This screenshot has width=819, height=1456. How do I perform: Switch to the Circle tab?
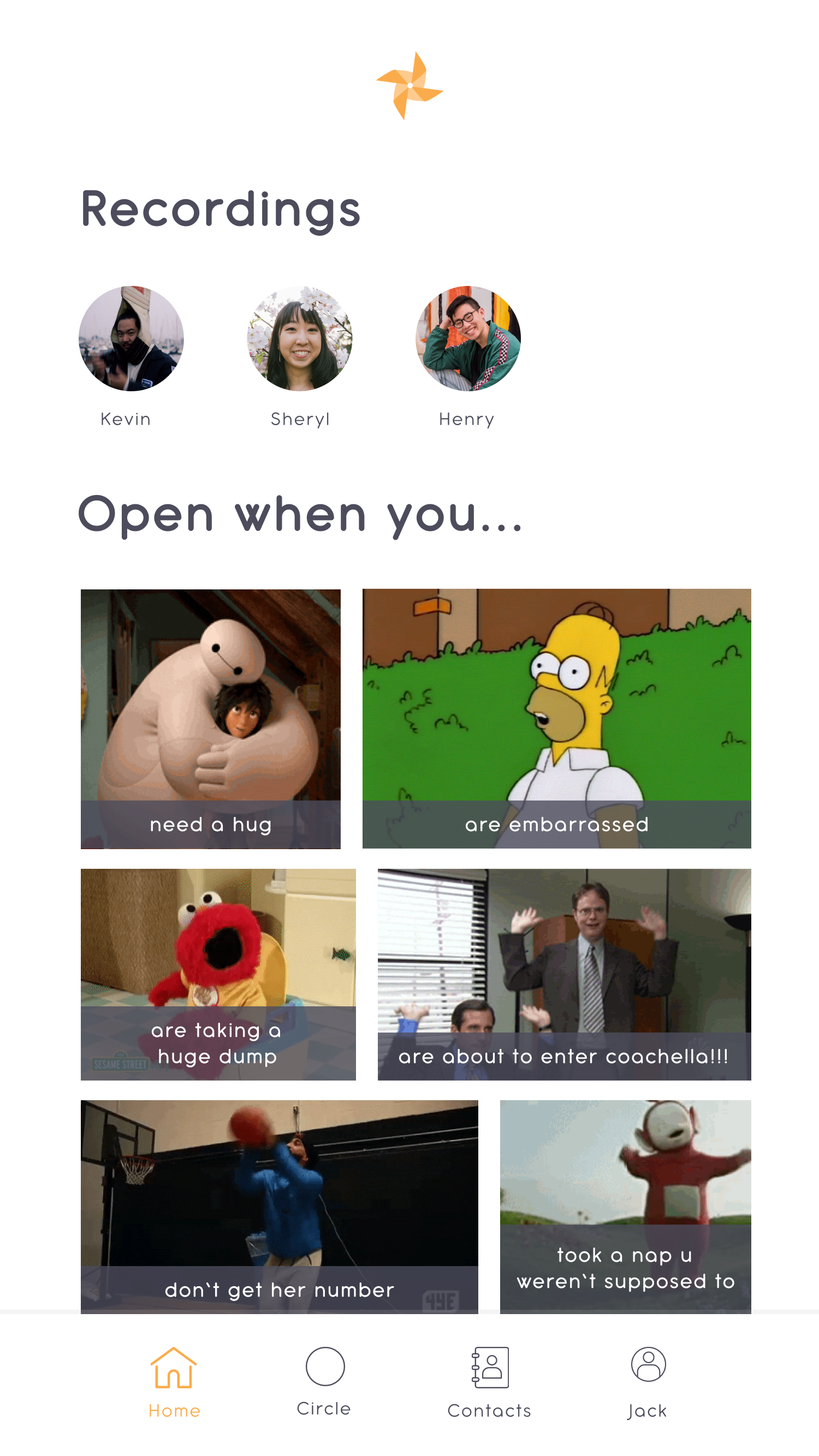tap(324, 1380)
